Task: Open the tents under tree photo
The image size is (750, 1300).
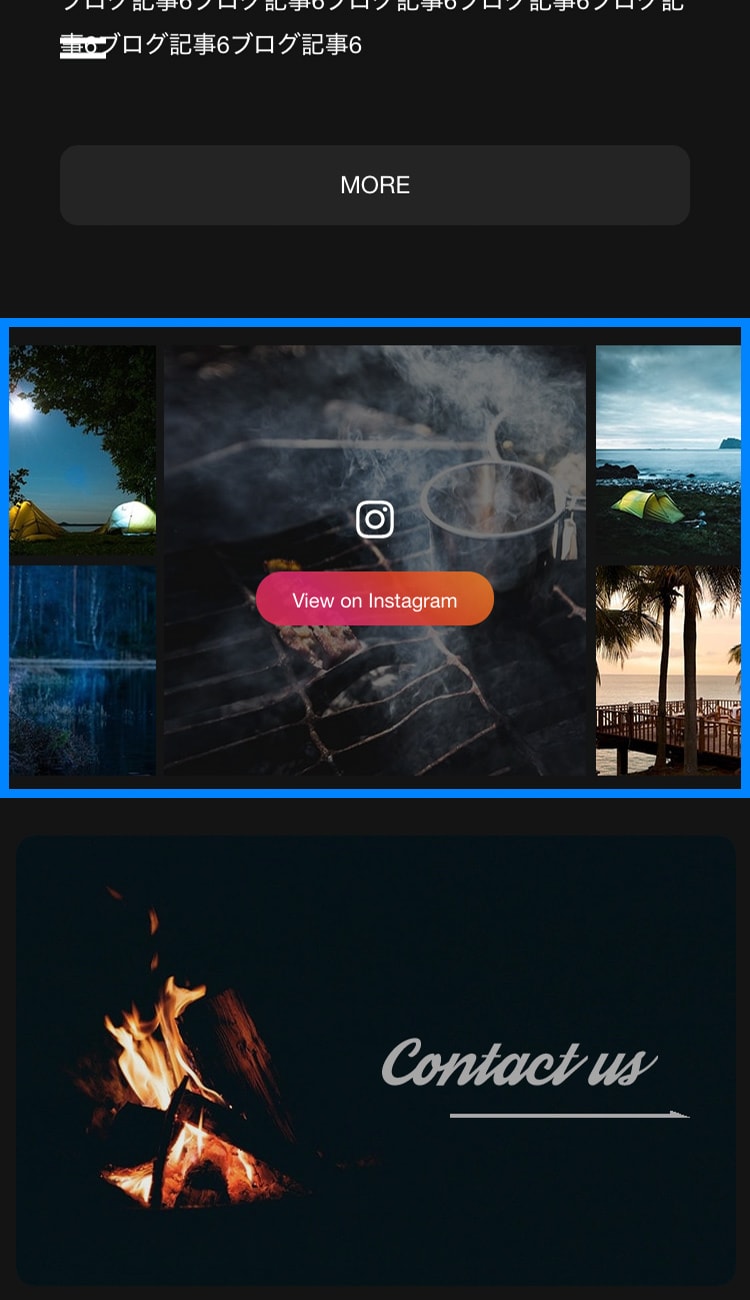Action: (x=83, y=450)
